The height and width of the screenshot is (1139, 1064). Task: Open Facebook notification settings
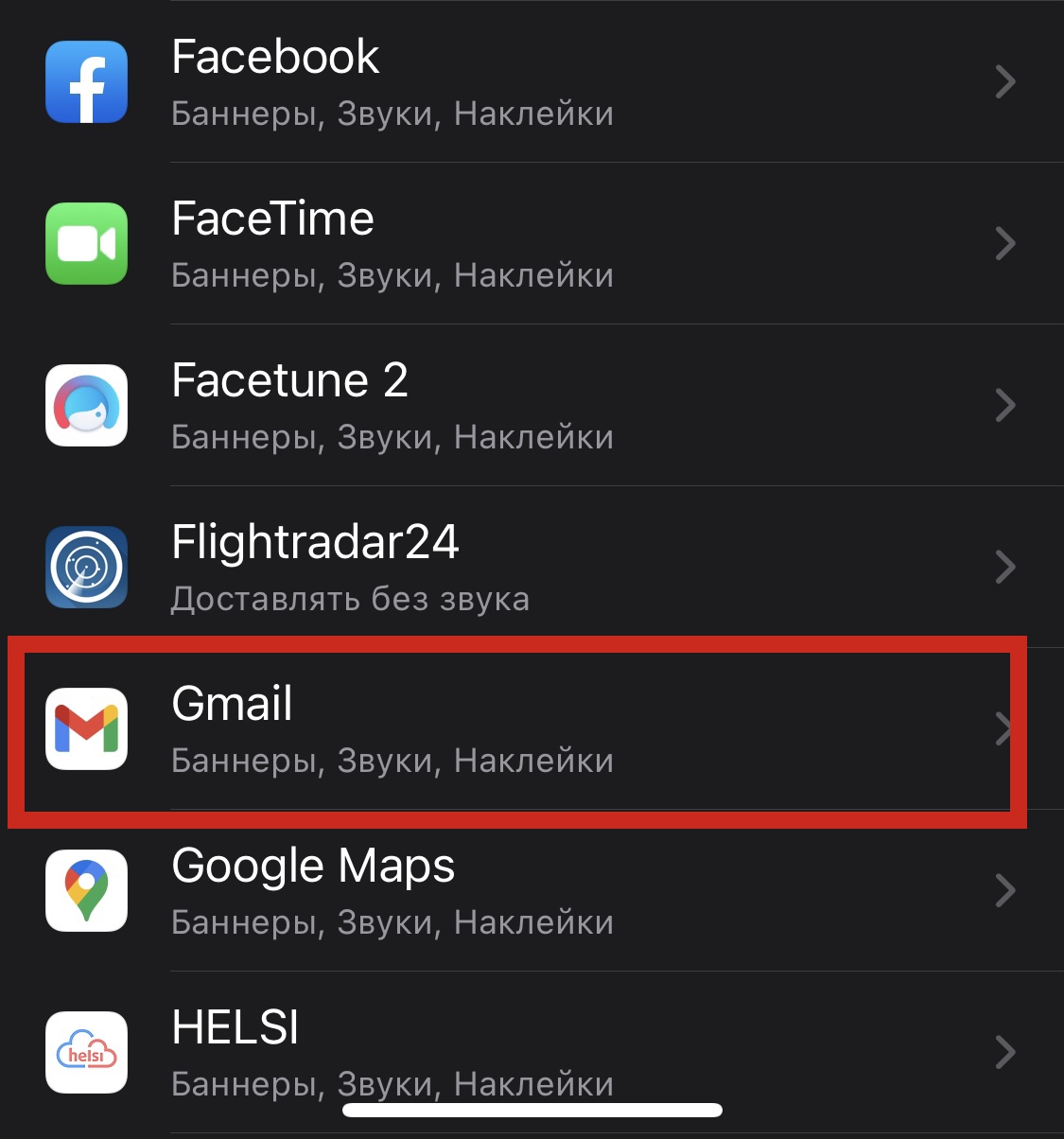(x=530, y=82)
